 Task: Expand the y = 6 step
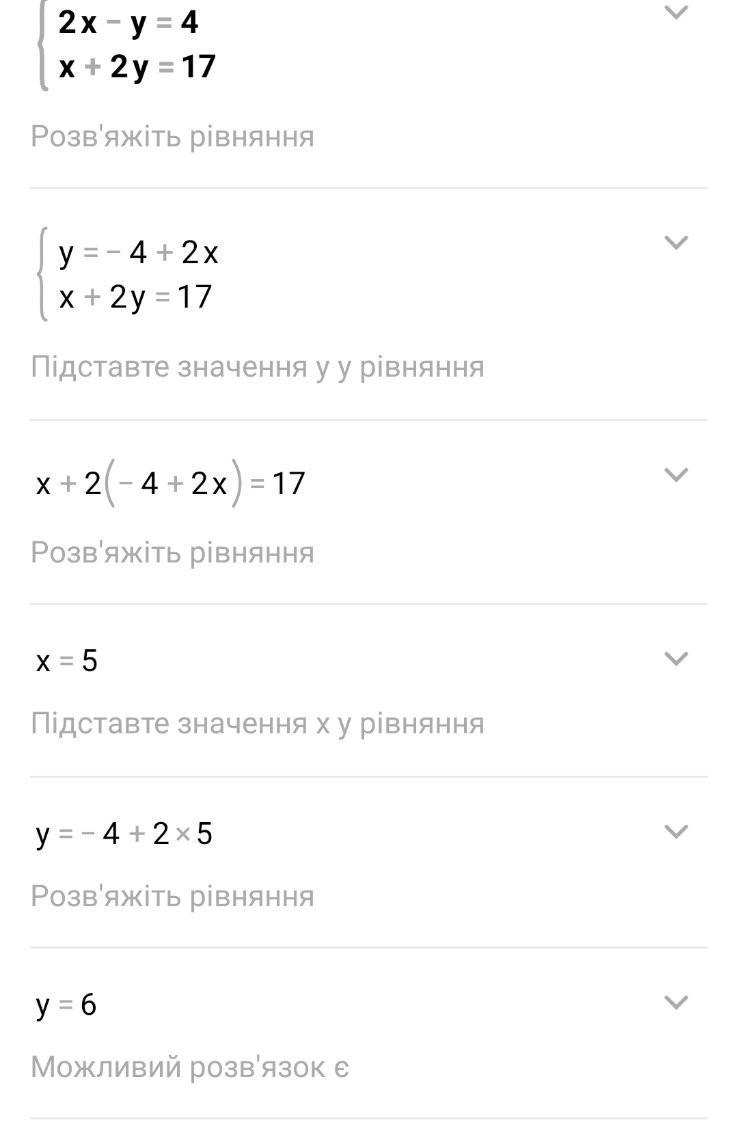point(677,1002)
